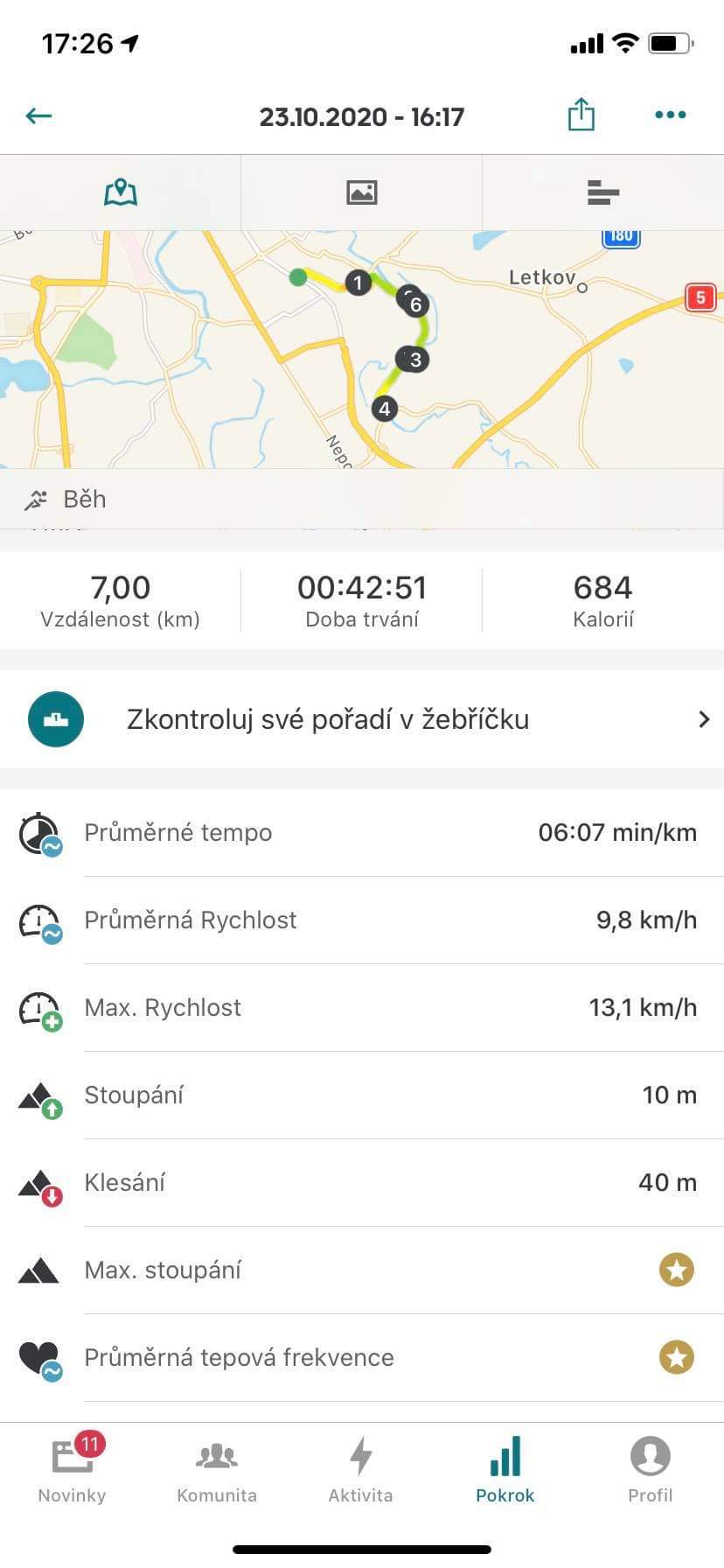Tap the premium star beside Max. stoupání
Viewport: 724px width, 1568px height.
click(x=676, y=1270)
